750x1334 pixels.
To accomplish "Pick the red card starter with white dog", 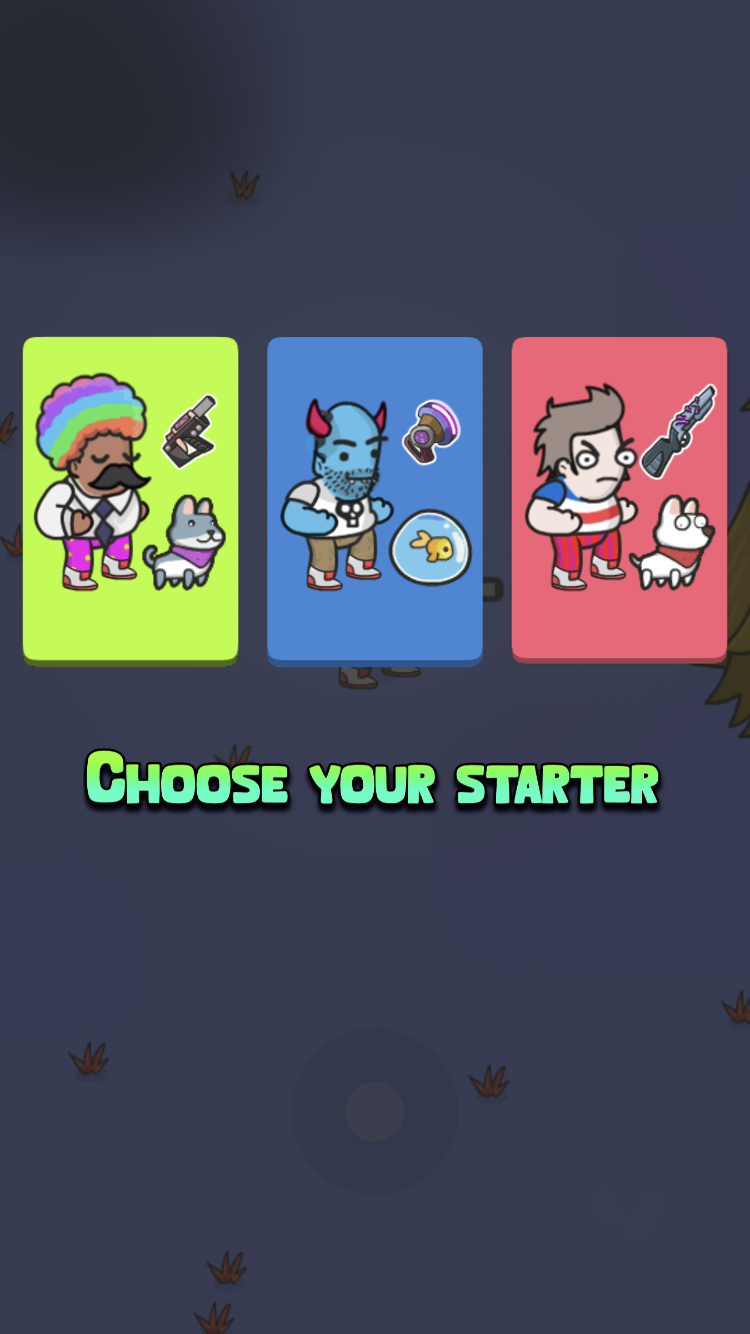I will pos(619,500).
